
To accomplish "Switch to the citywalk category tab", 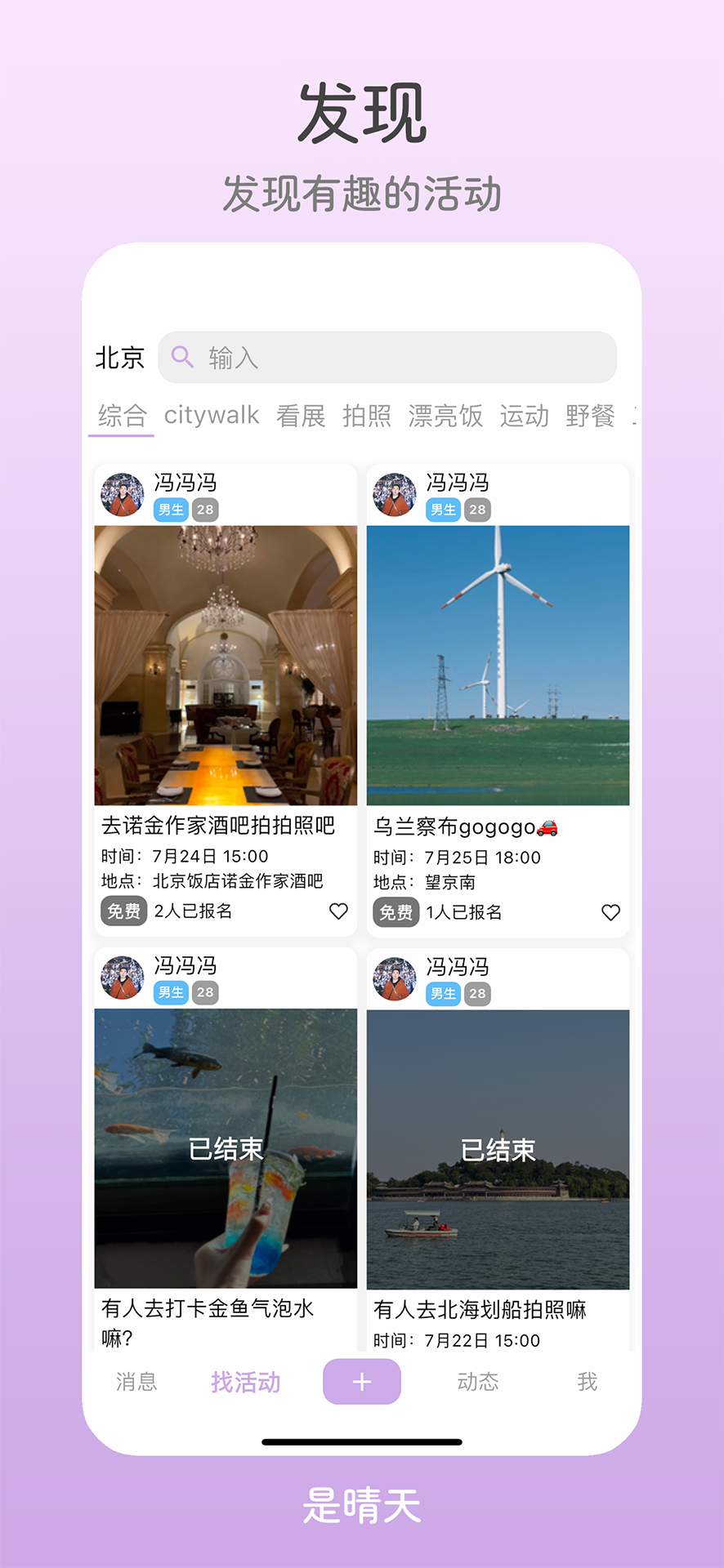I will (212, 416).
